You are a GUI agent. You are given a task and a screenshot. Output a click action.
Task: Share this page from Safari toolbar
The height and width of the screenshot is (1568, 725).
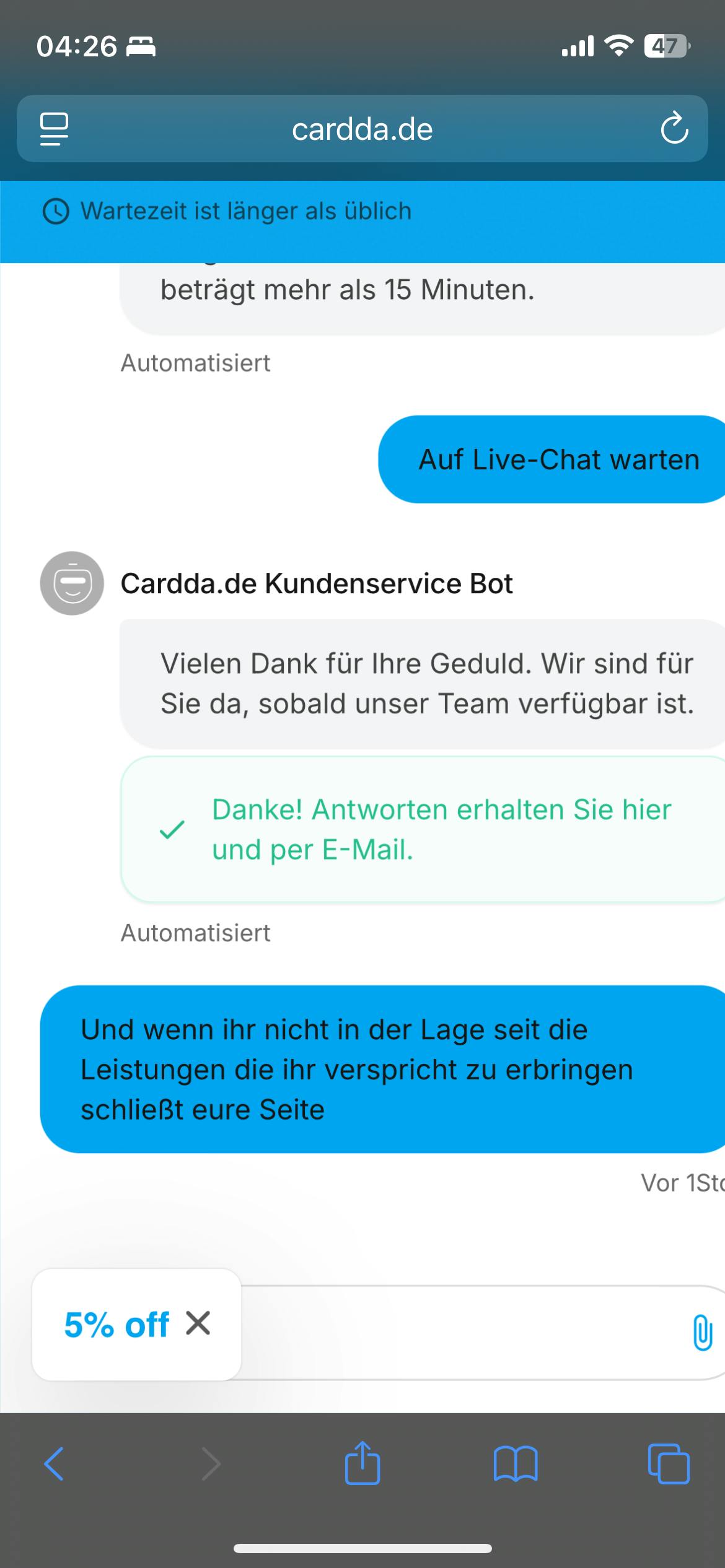coord(362,1463)
